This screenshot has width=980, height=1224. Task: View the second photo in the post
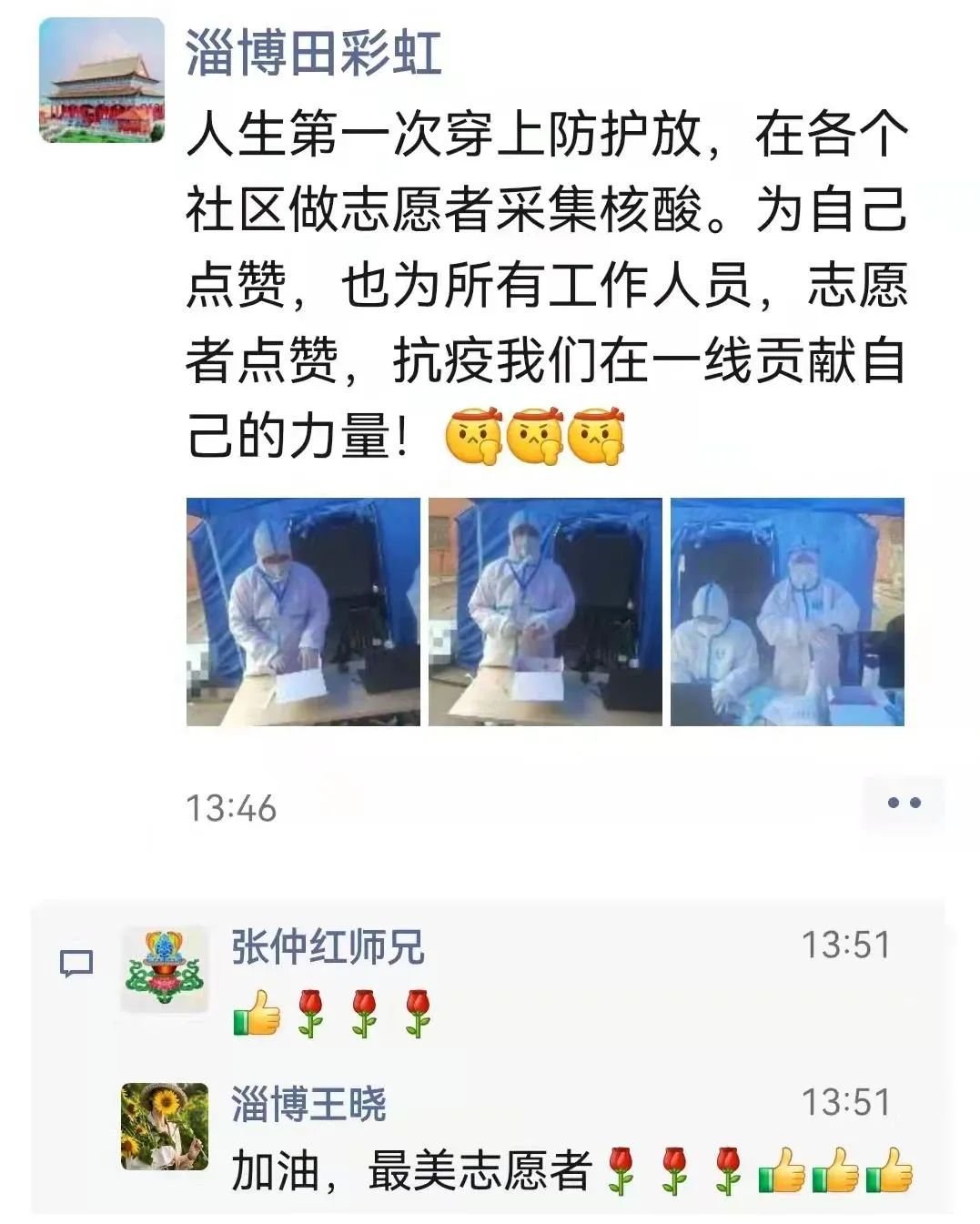pyautogui.click(x=545, y=612)
